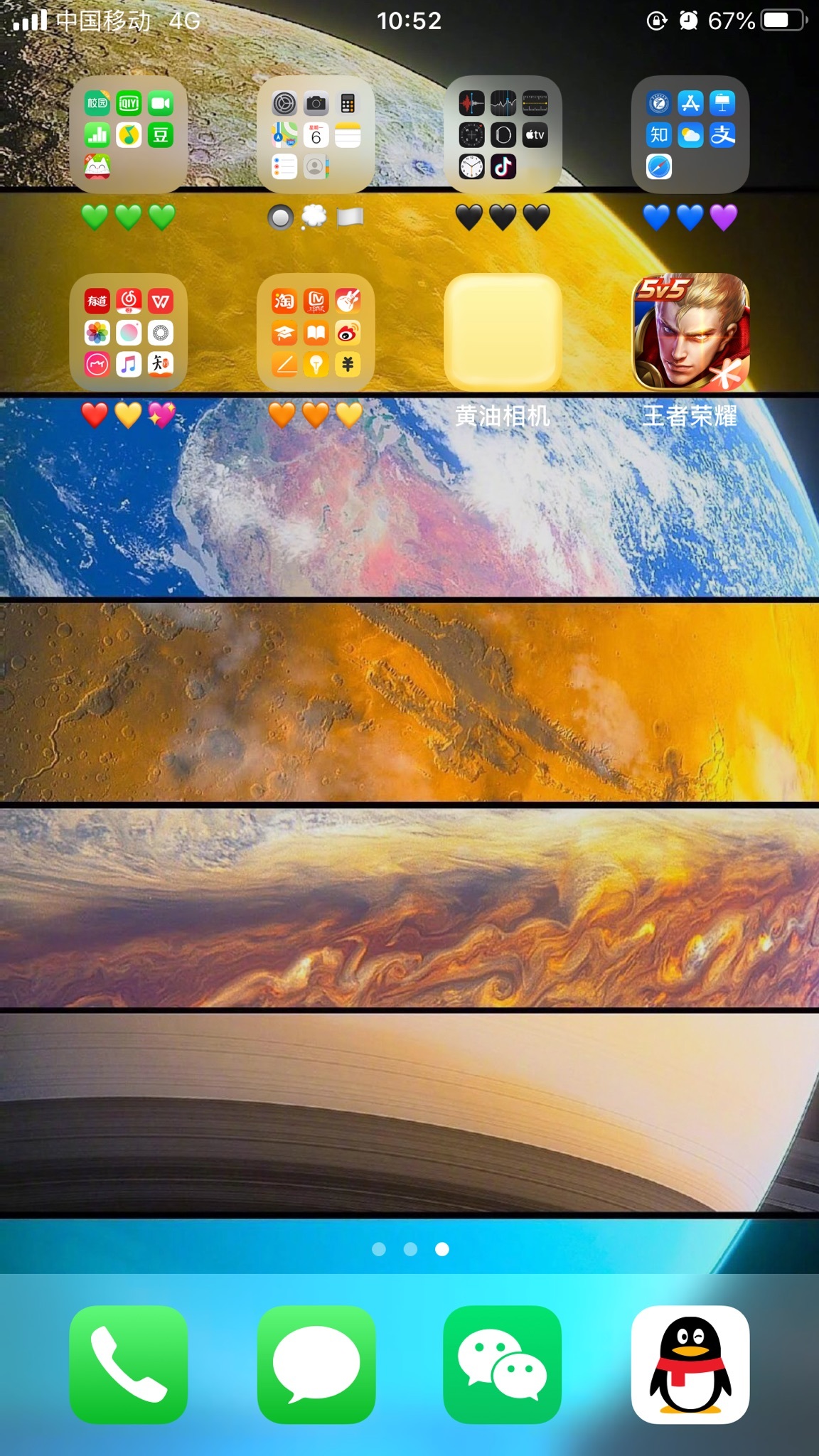Open the orange hearts folder with Taobao

pos(316,332)
